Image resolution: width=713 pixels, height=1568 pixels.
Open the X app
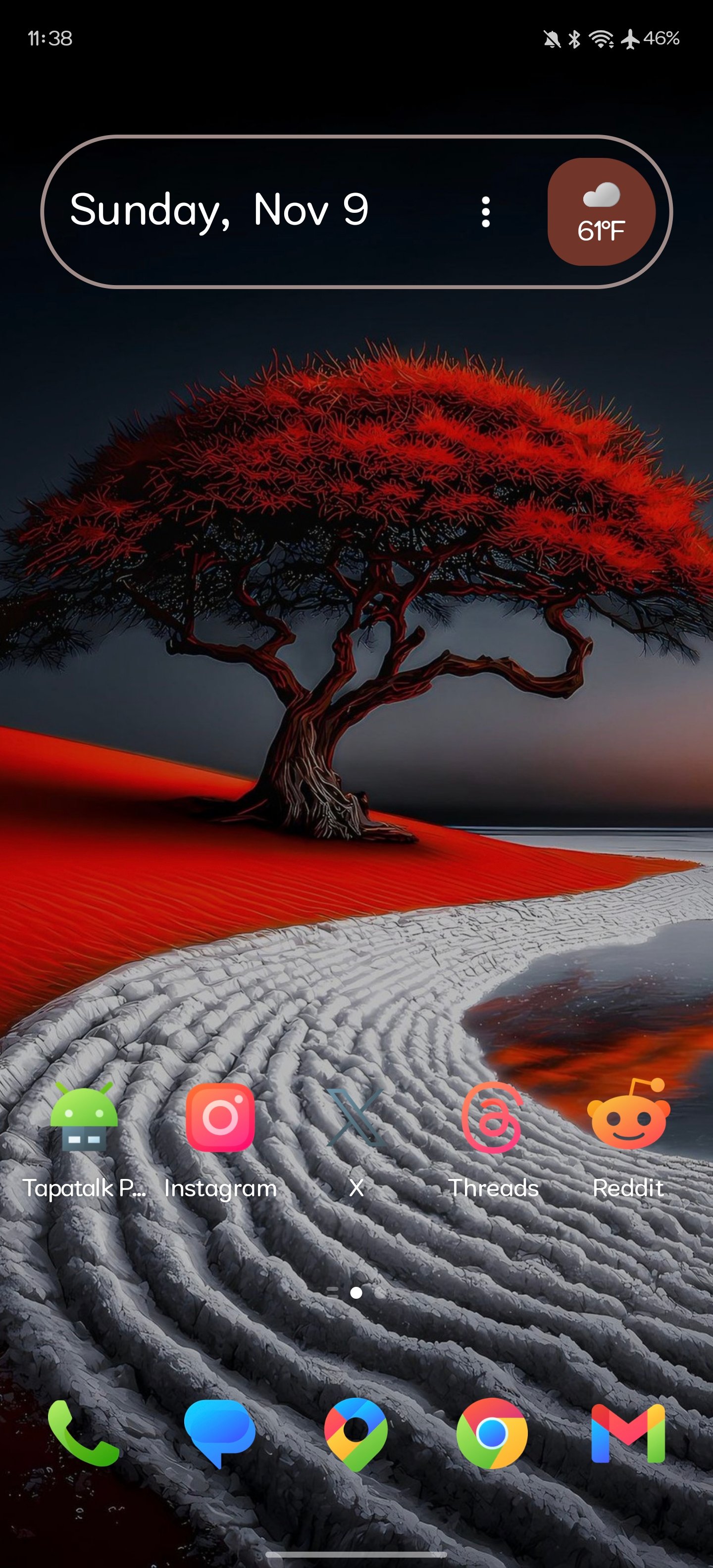point(356,1118)
